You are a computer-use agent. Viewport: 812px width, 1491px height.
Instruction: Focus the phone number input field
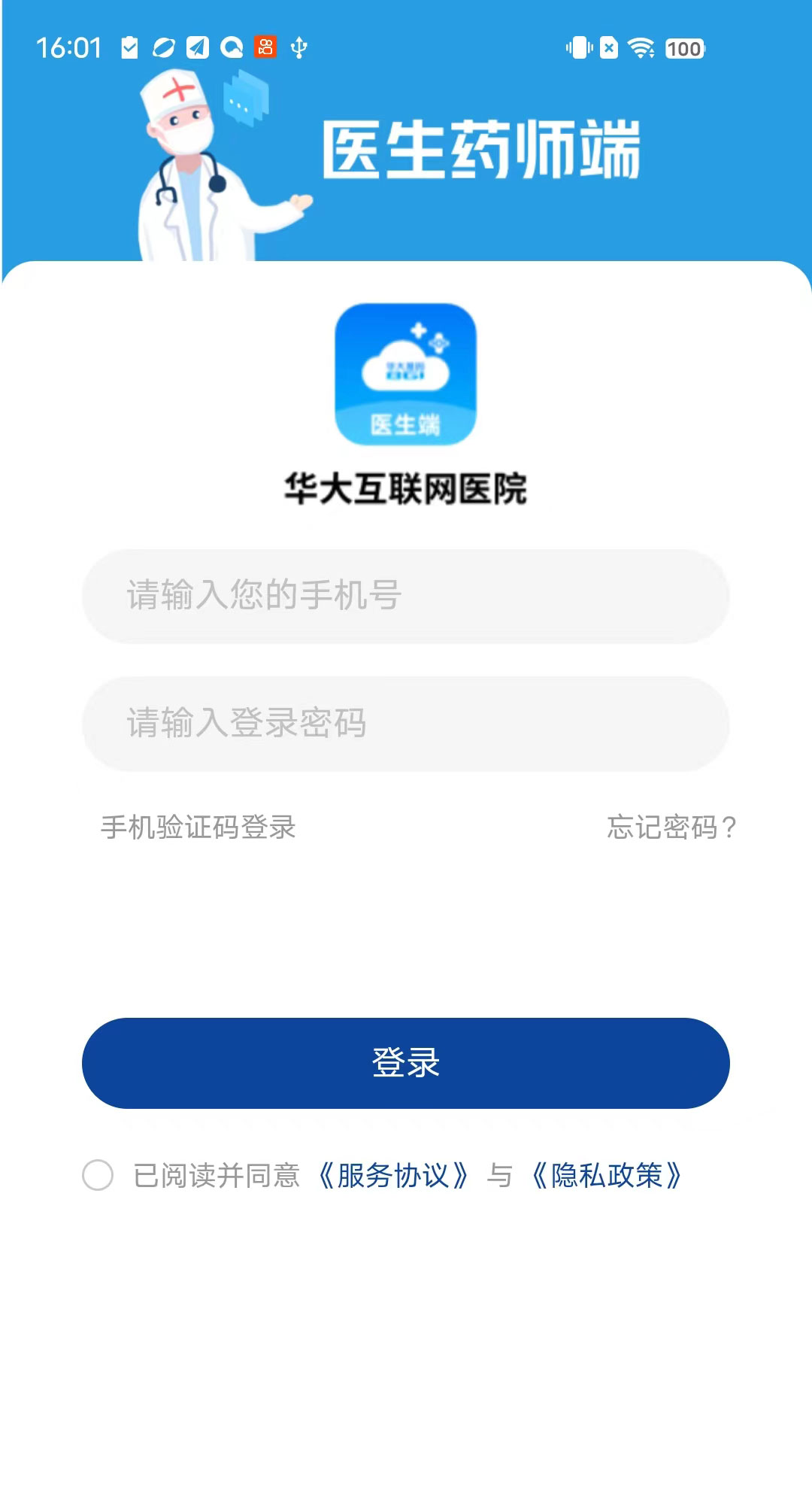pos(406,596)
